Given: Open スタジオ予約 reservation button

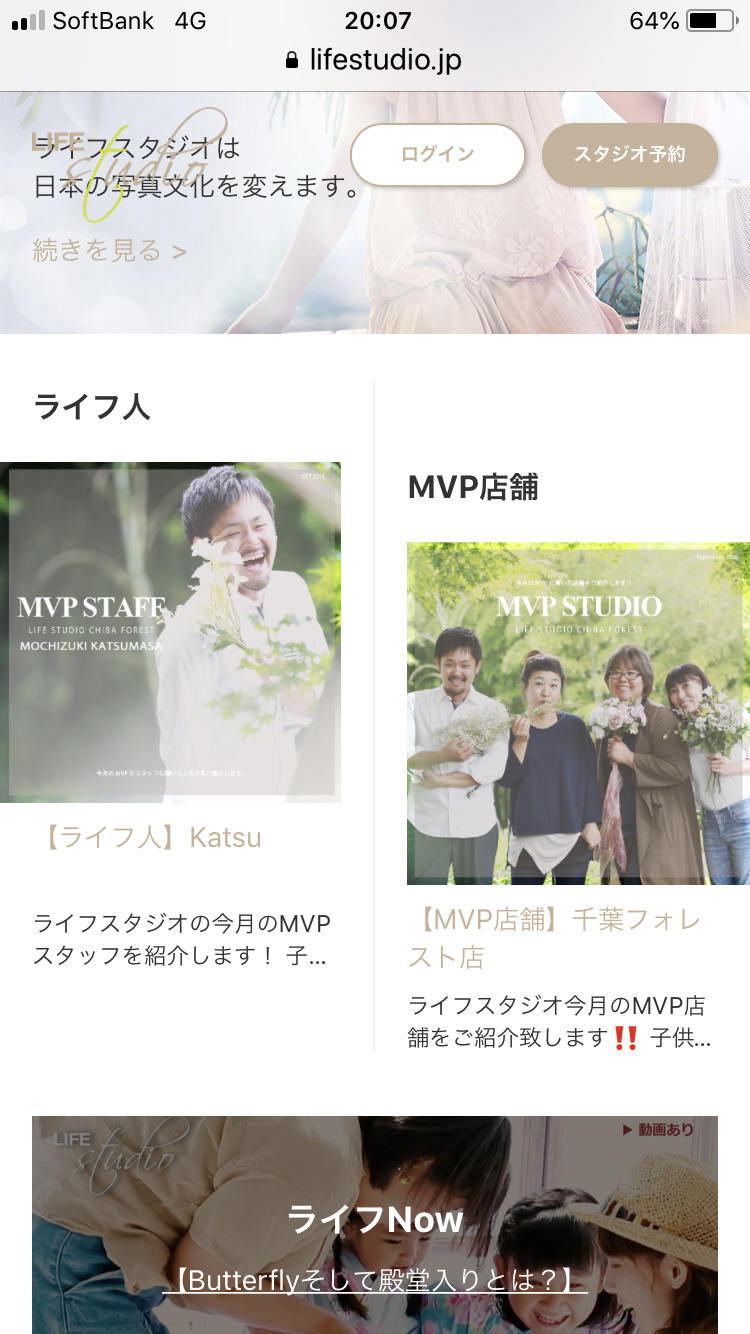Looking at the screenshot, I should (629, 155).
